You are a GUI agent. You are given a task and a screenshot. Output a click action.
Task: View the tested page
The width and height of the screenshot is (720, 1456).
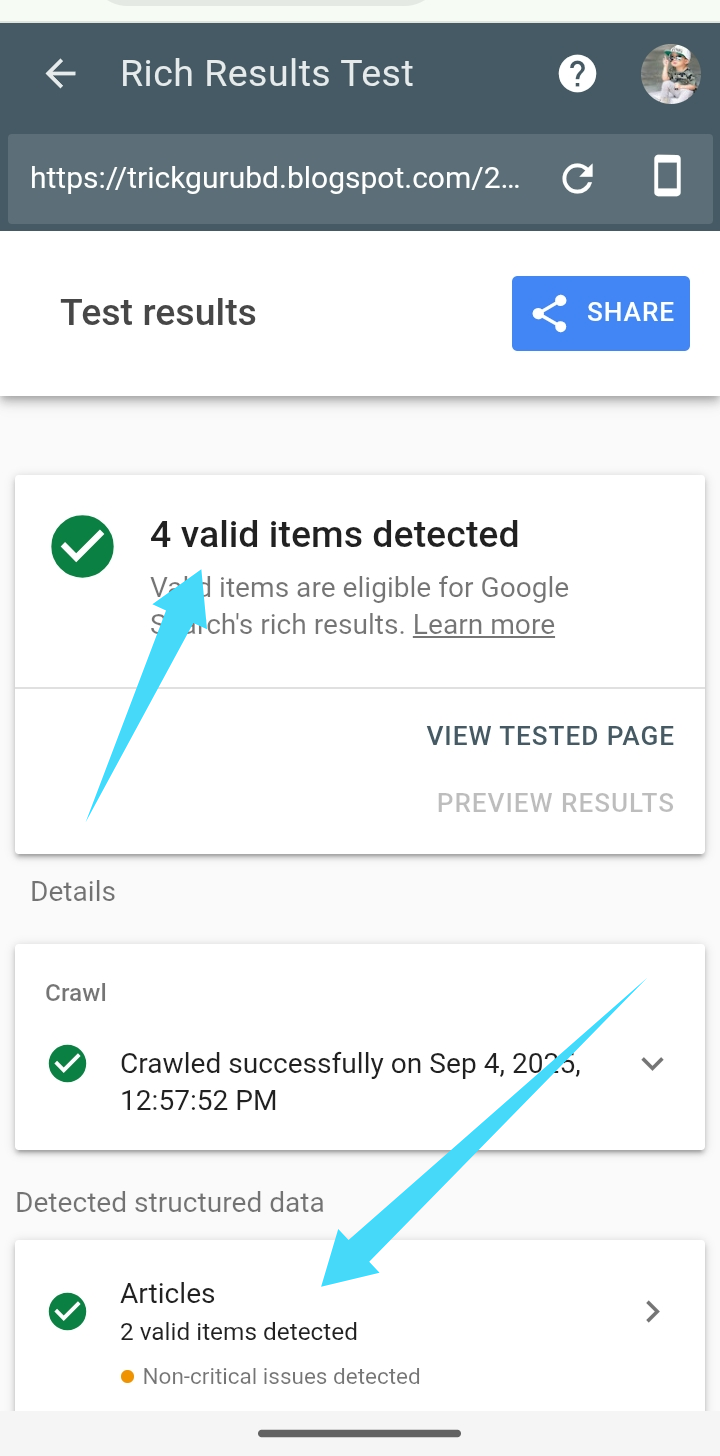[x=550, y=736]
